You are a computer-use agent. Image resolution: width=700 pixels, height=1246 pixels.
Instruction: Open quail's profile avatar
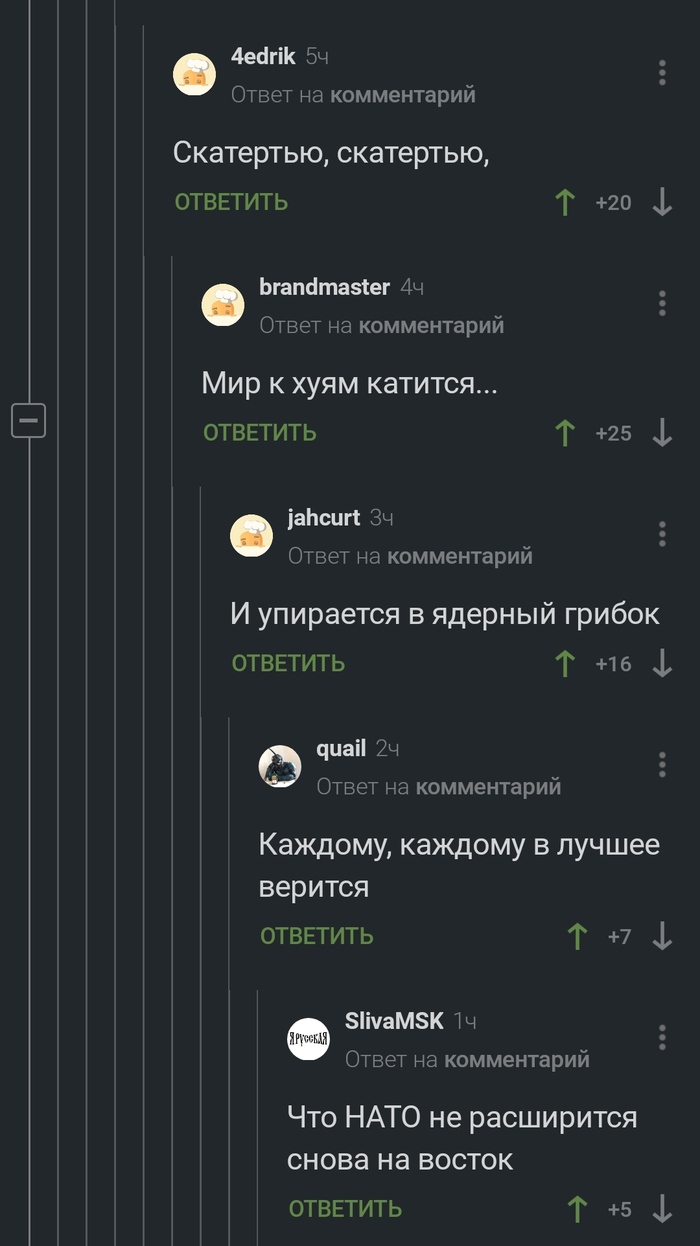(x=280, y=767)
